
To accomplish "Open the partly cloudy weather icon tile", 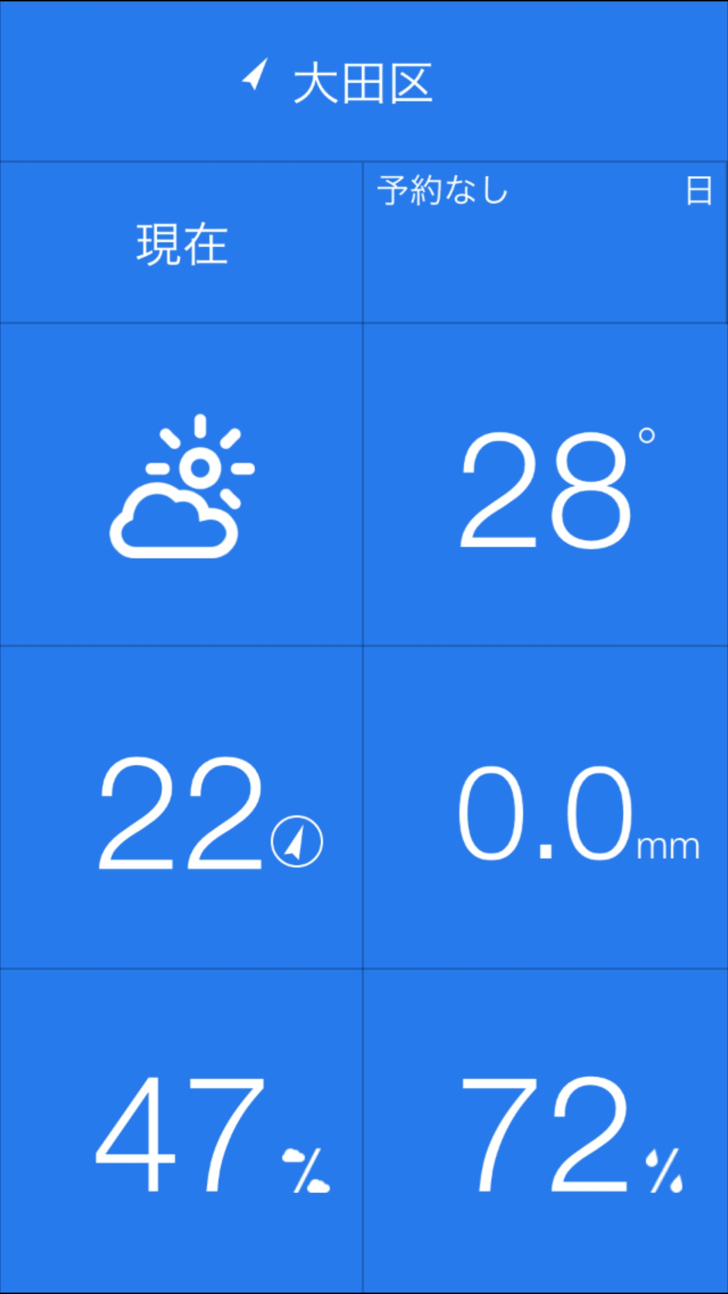I will (181, 484).
